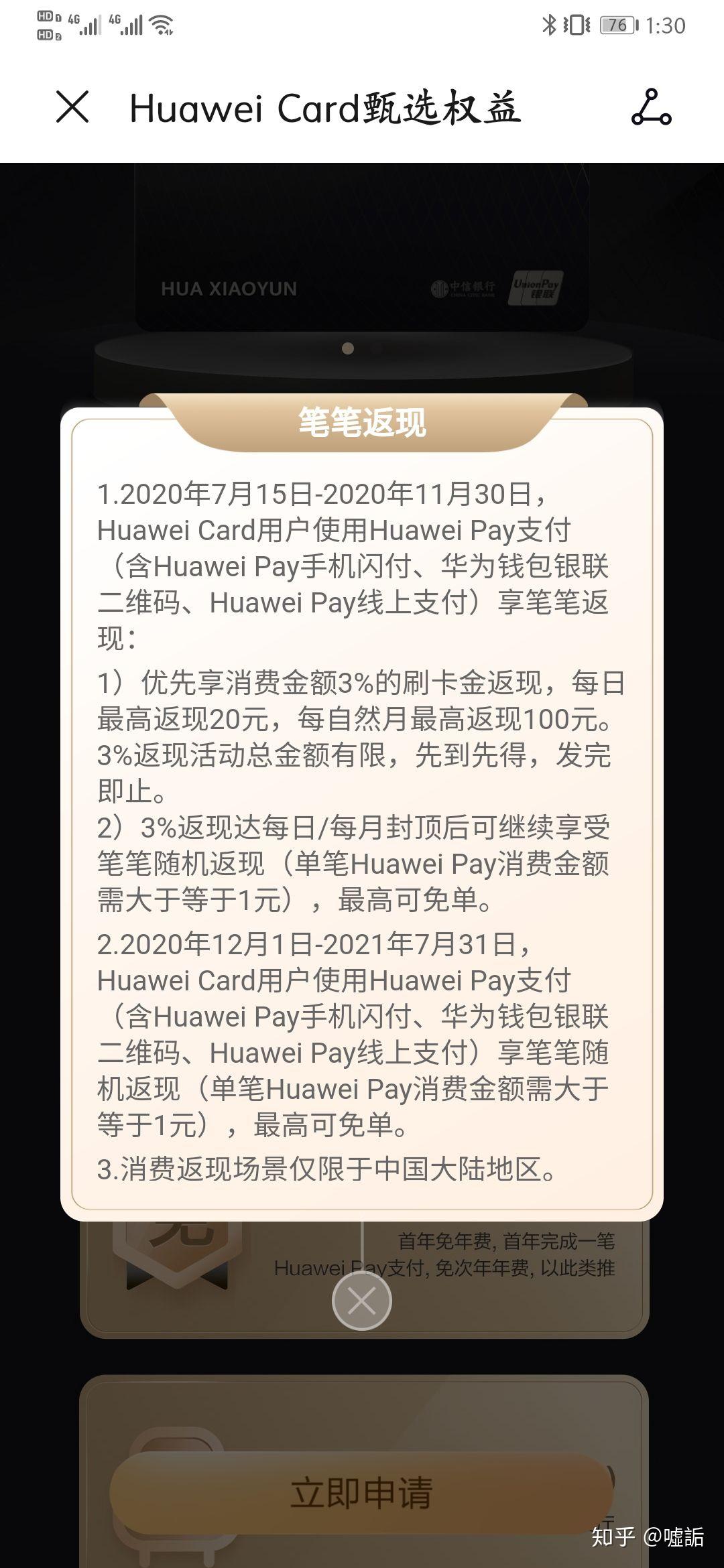Close the Huawei Card benefits page
The width and height of the screenshot is (724, 1568).
72,107
